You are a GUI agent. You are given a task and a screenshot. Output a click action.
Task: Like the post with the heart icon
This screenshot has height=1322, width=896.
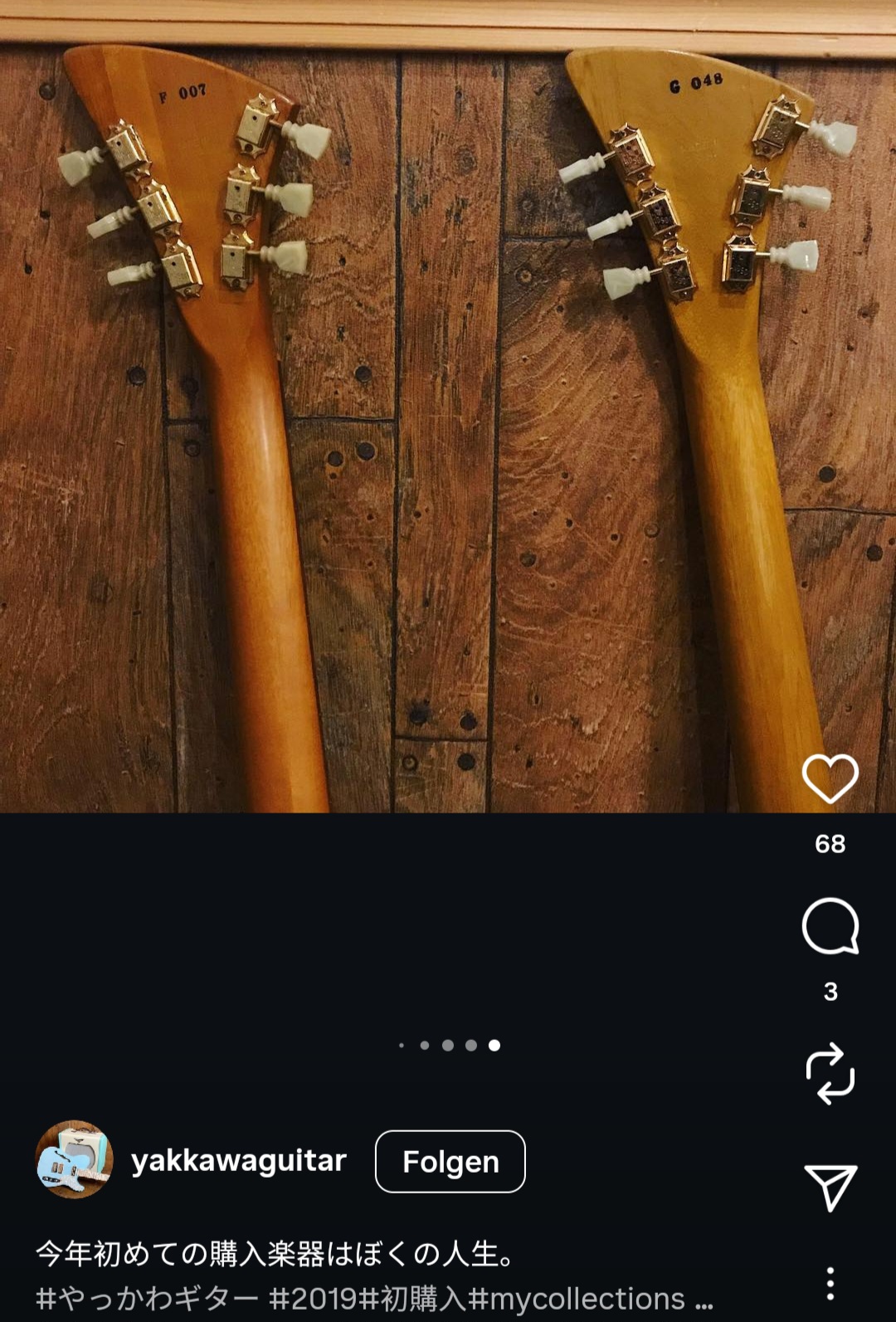coord(830,778)
